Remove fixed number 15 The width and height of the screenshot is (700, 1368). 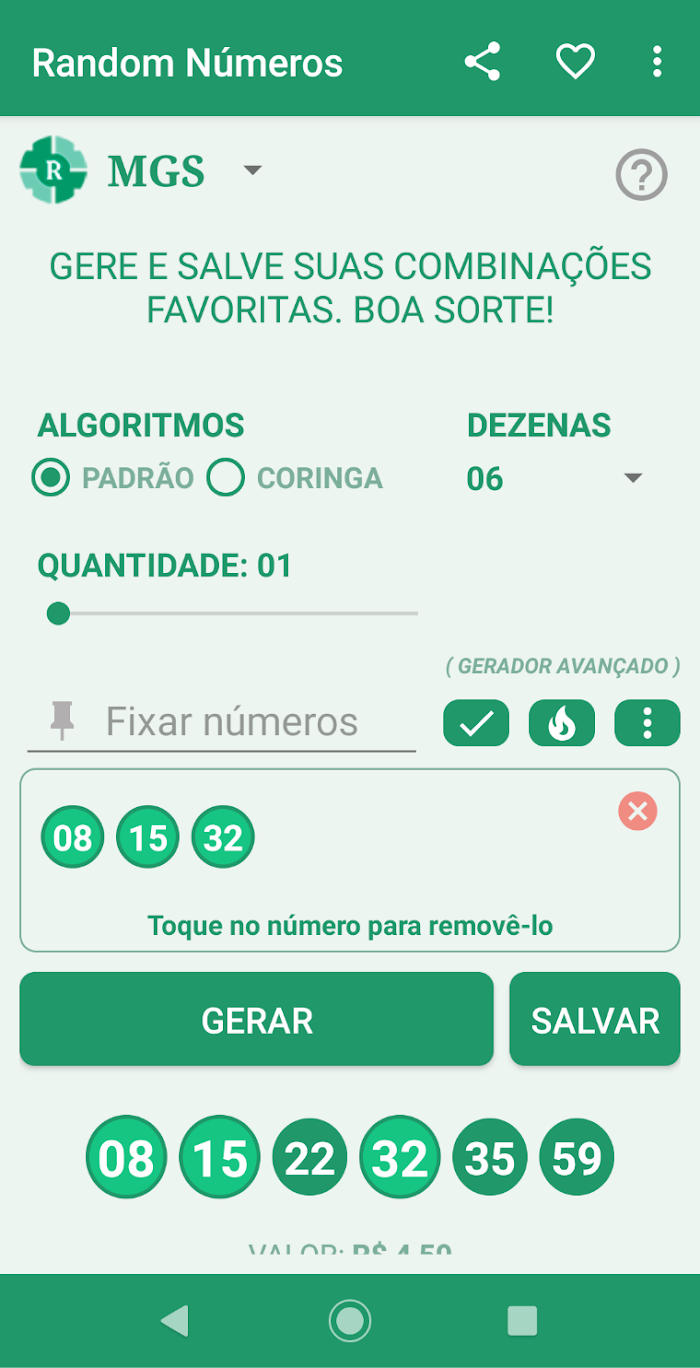coord(148,837)
